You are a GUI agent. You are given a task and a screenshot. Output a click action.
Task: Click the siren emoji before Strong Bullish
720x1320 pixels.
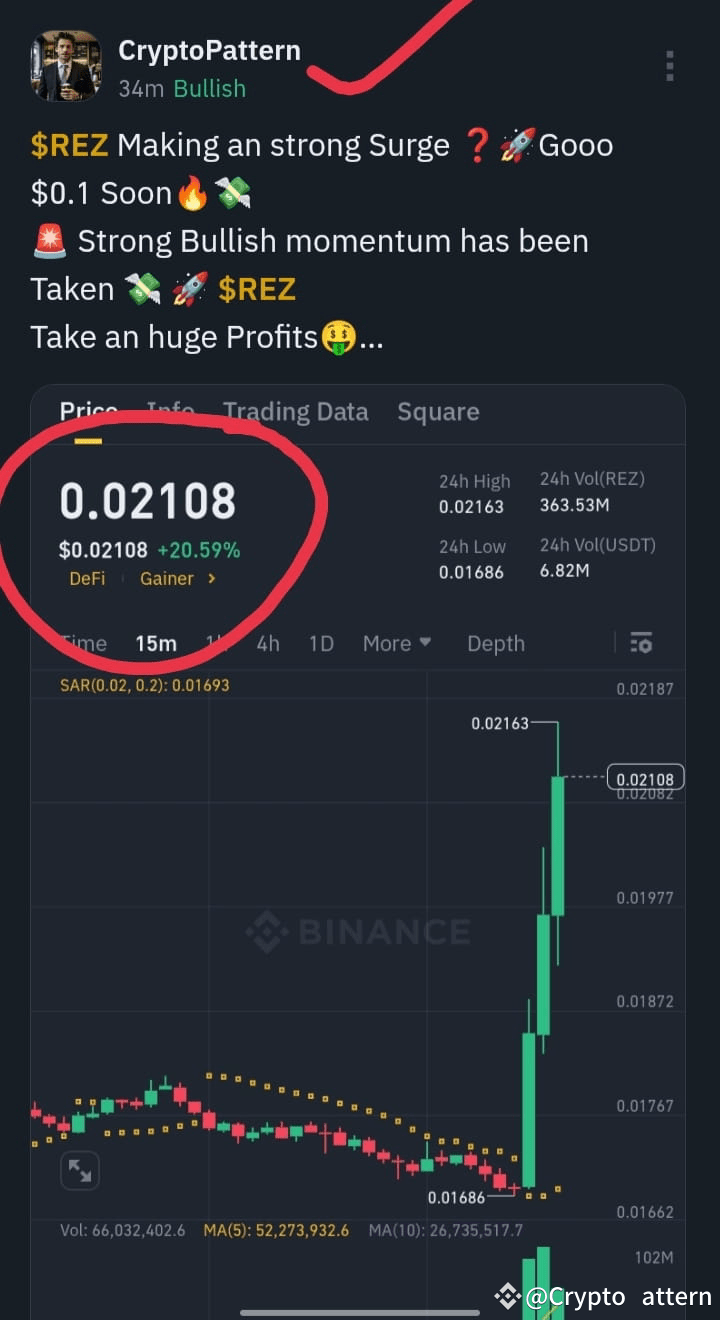click(x=48, y=240)
